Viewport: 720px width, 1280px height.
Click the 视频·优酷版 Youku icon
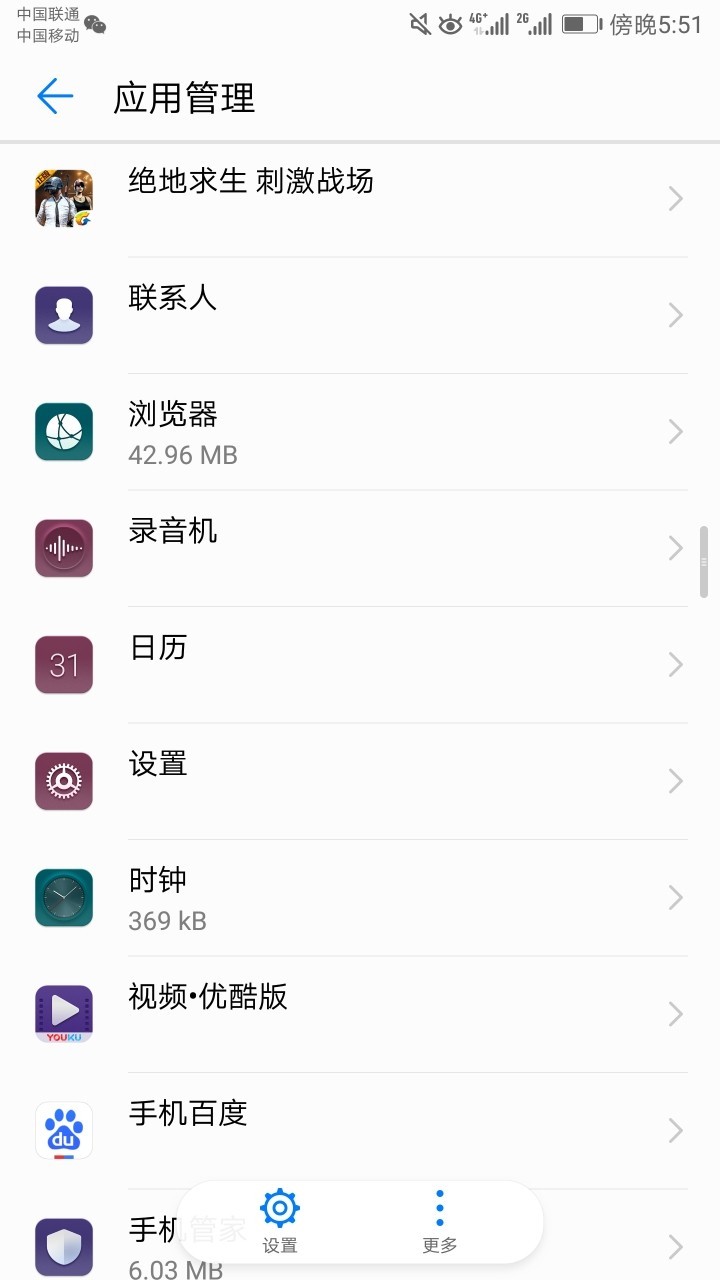(x=64, y=1014)
